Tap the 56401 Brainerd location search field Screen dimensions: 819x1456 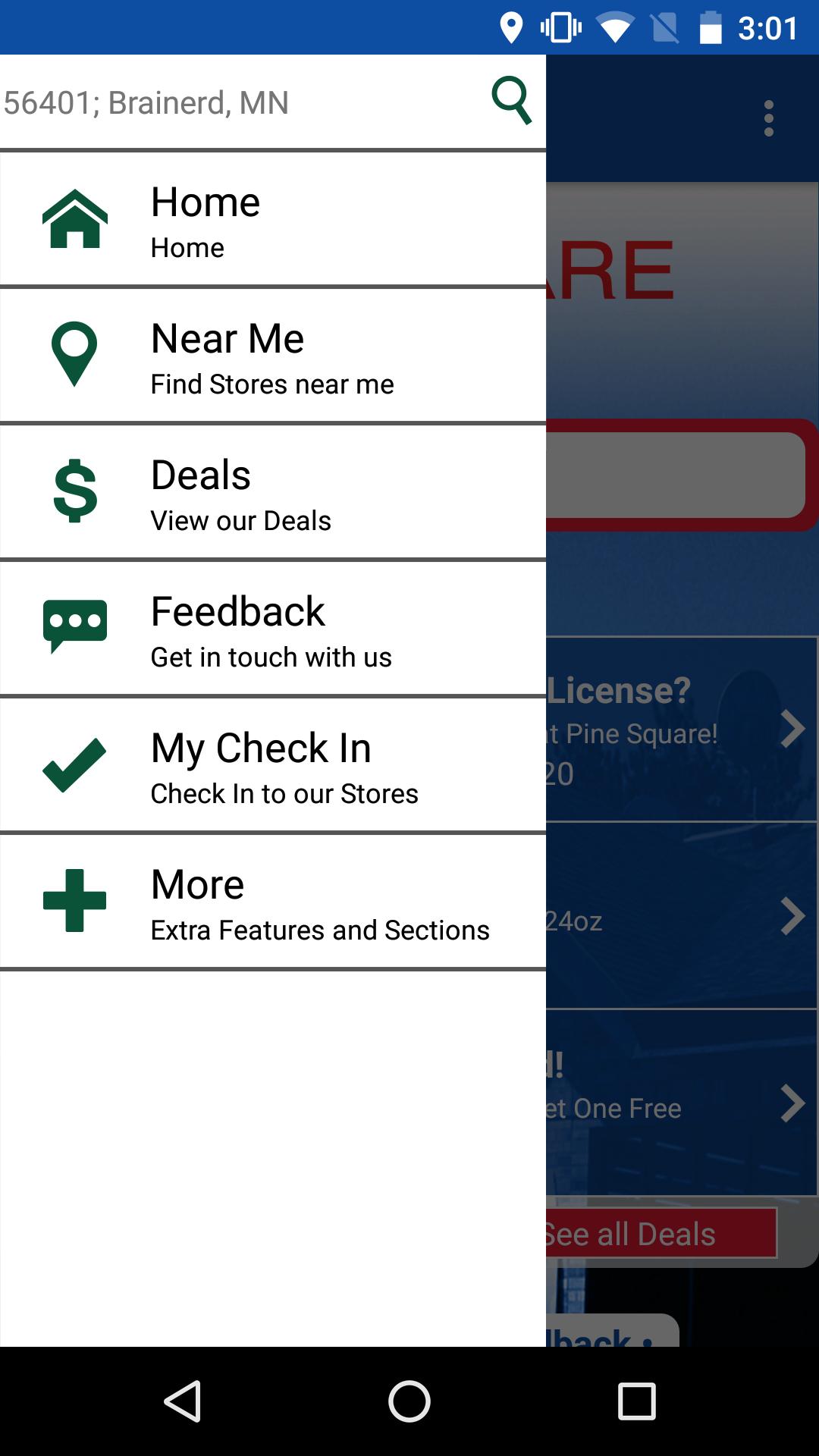coord(227,102)
